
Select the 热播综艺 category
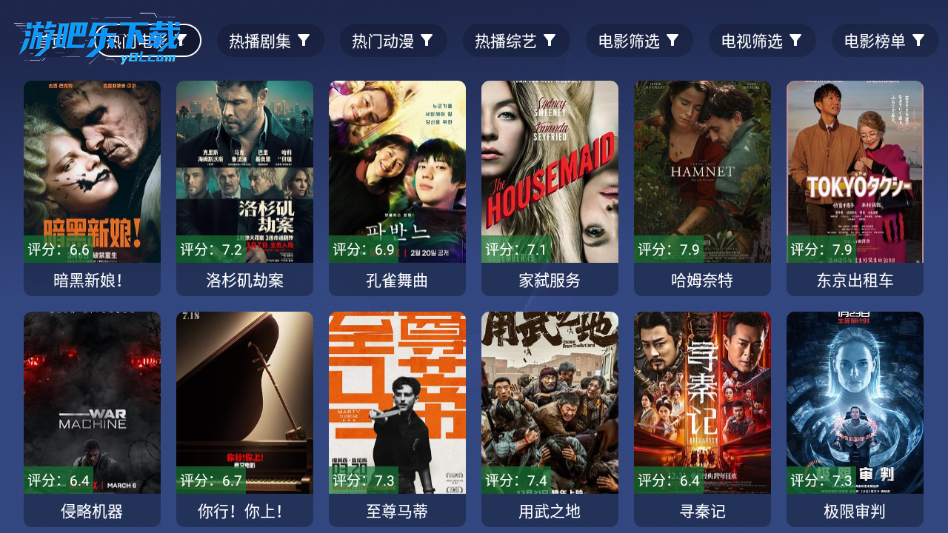(516, 41)
